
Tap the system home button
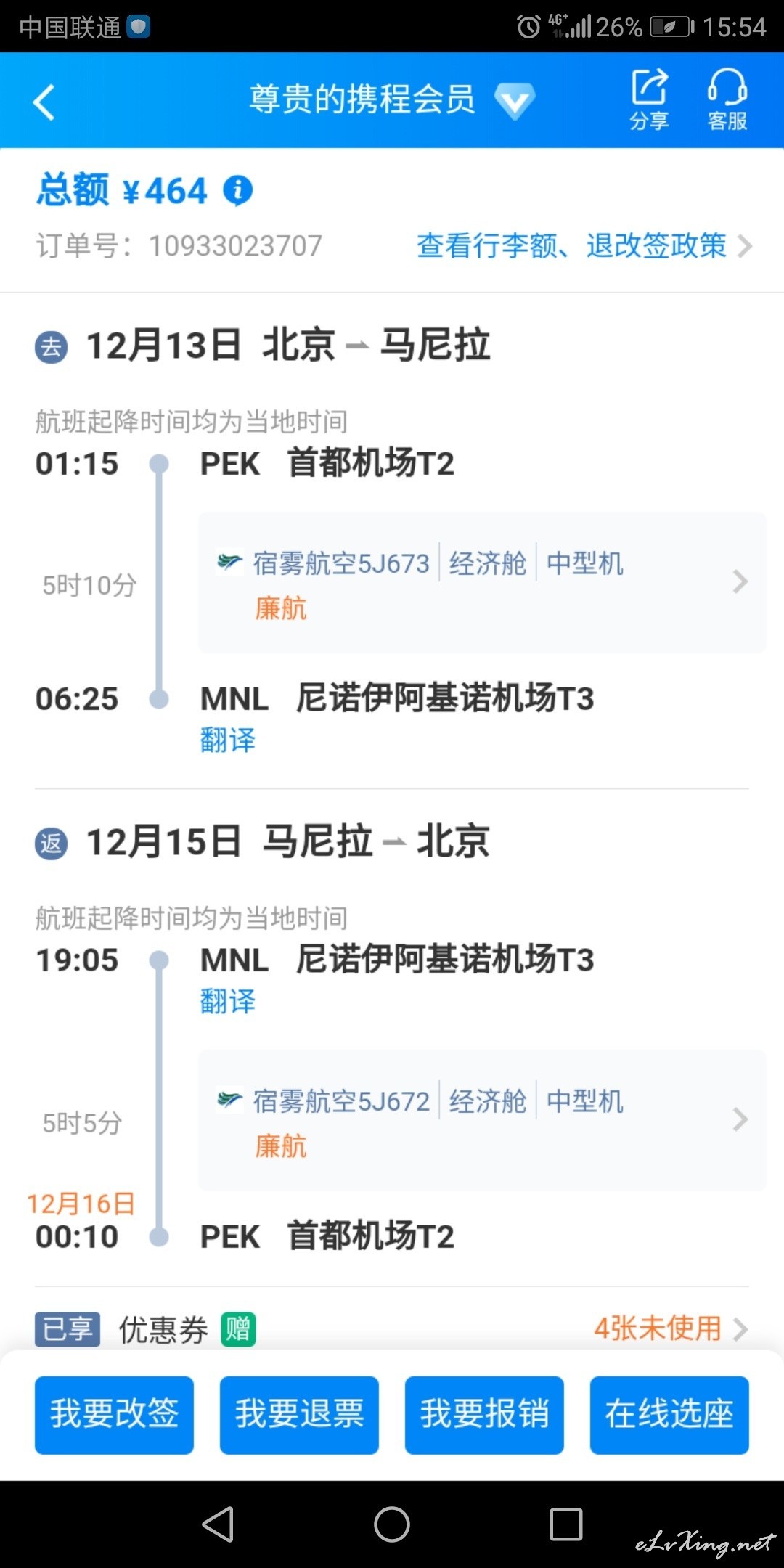[392, 1524]
